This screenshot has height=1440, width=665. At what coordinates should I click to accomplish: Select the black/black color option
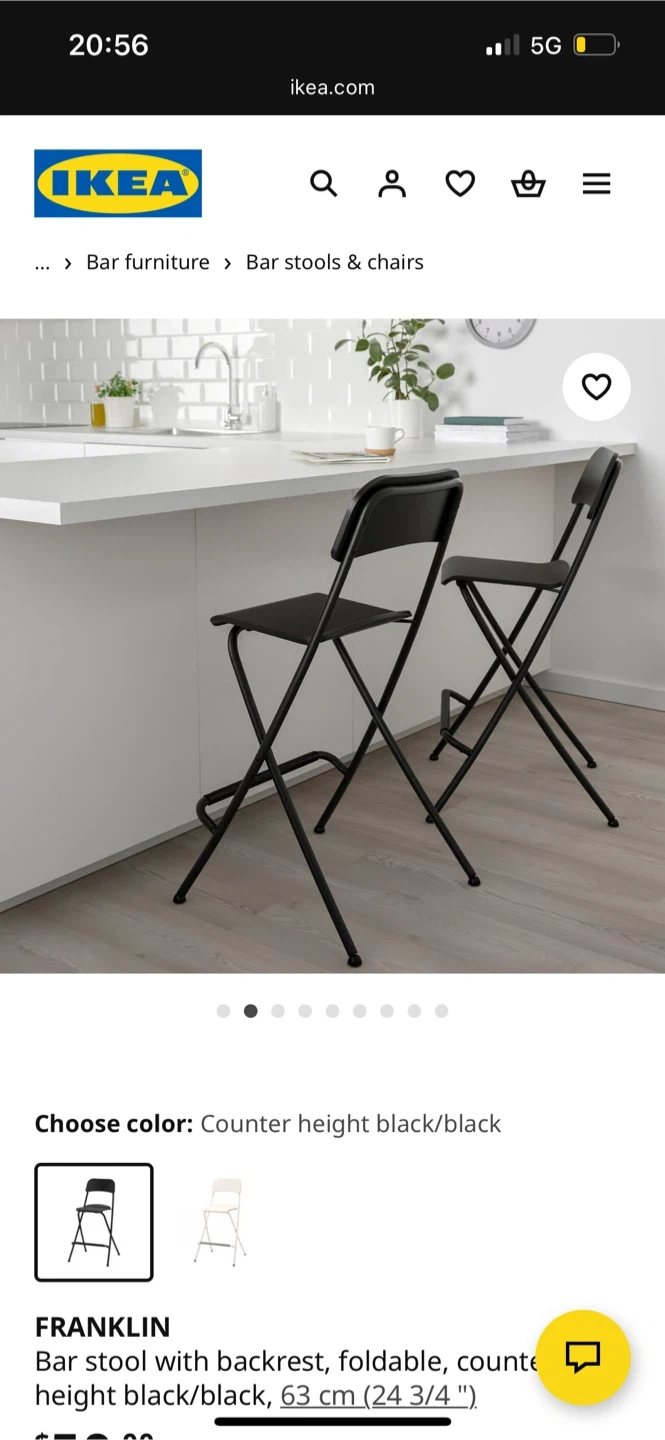click(94, 1222)
